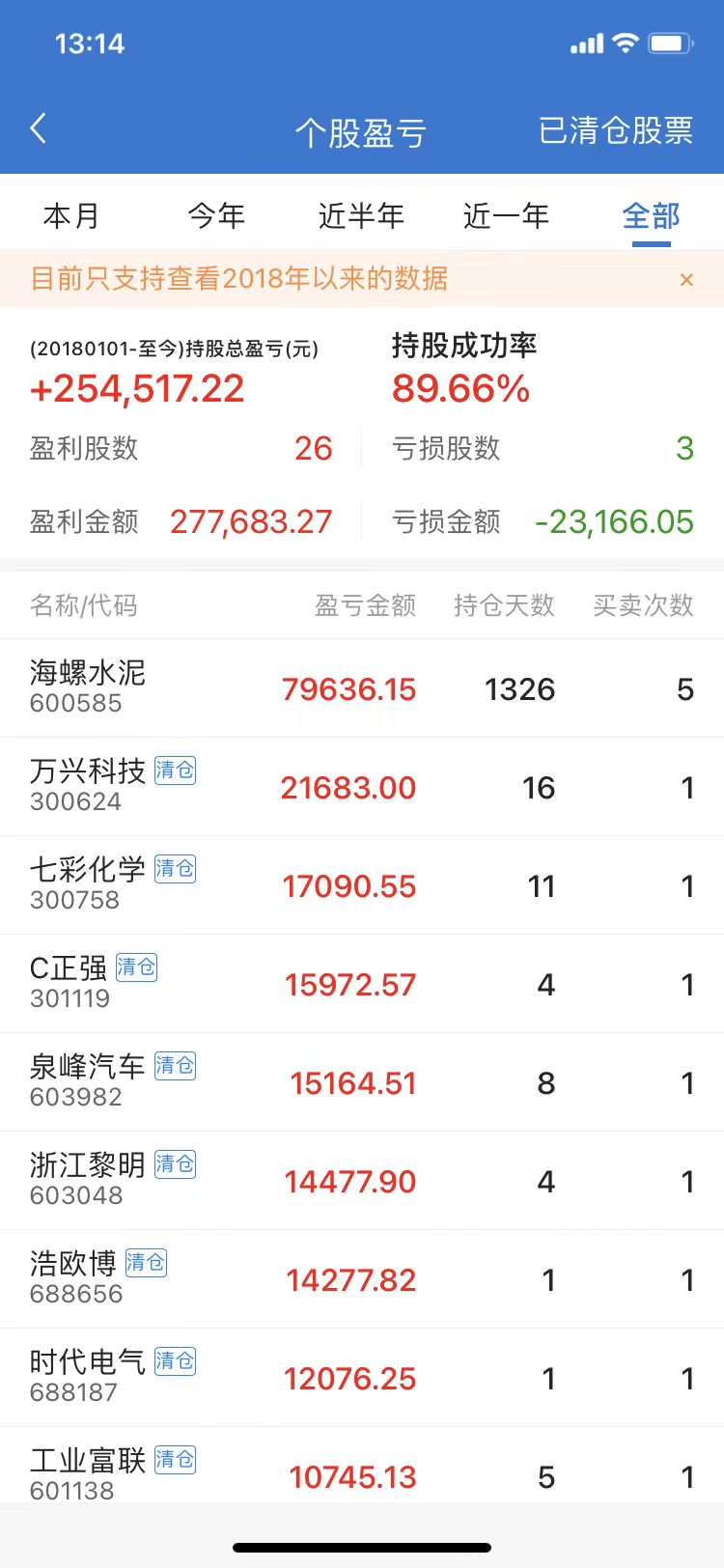Dismiss the 2018 data notice banner
Screen dimensions: 724x1568
click(x=686, y=280)
